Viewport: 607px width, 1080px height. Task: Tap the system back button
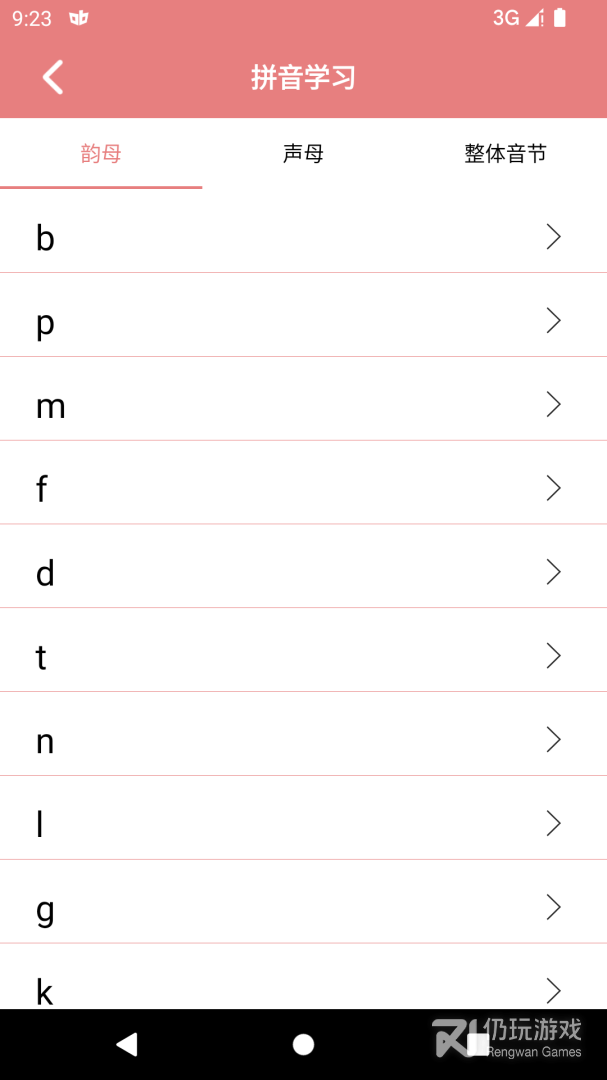(127, 1045)
